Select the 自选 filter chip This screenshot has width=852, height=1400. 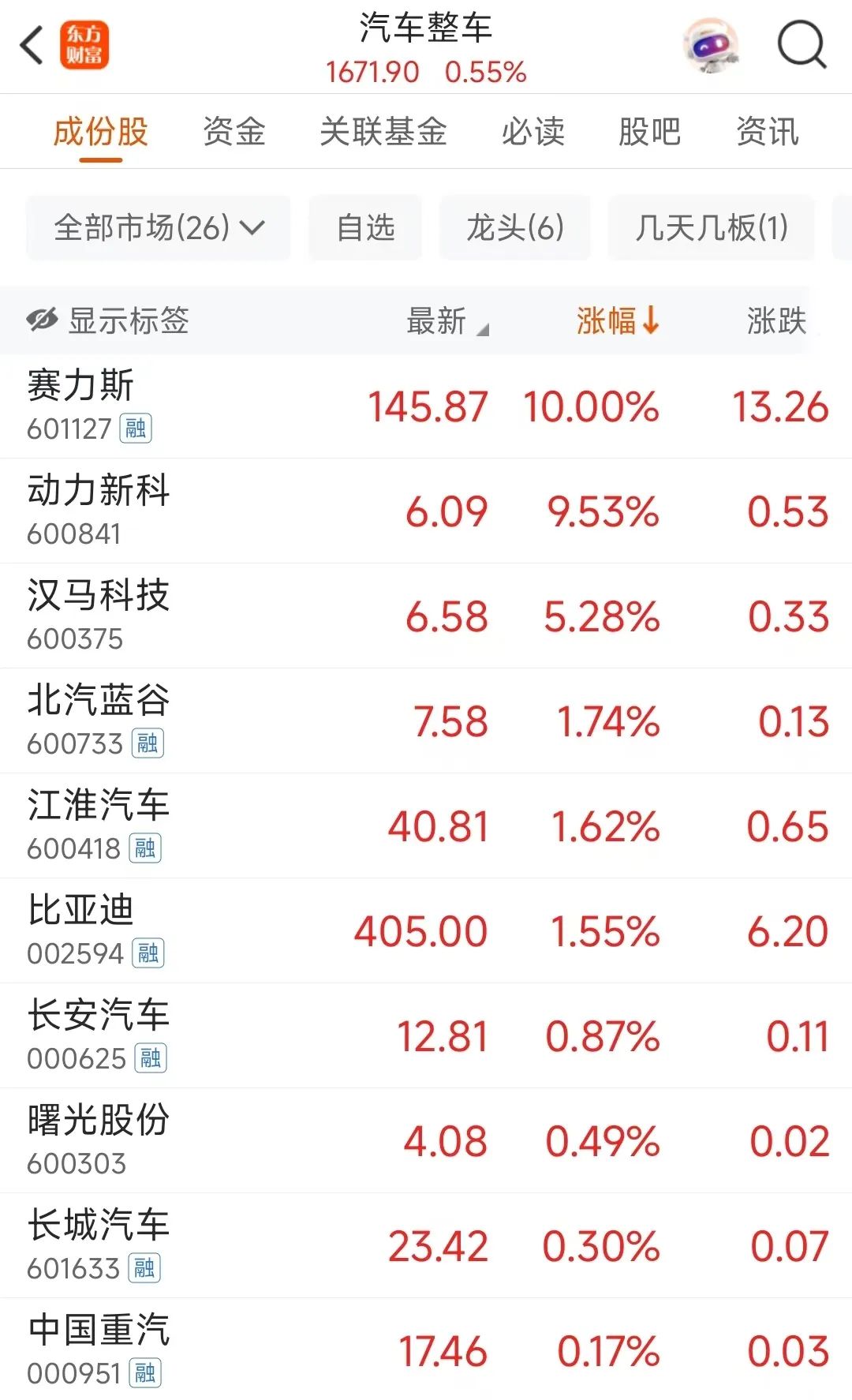(x=365, y=228)
